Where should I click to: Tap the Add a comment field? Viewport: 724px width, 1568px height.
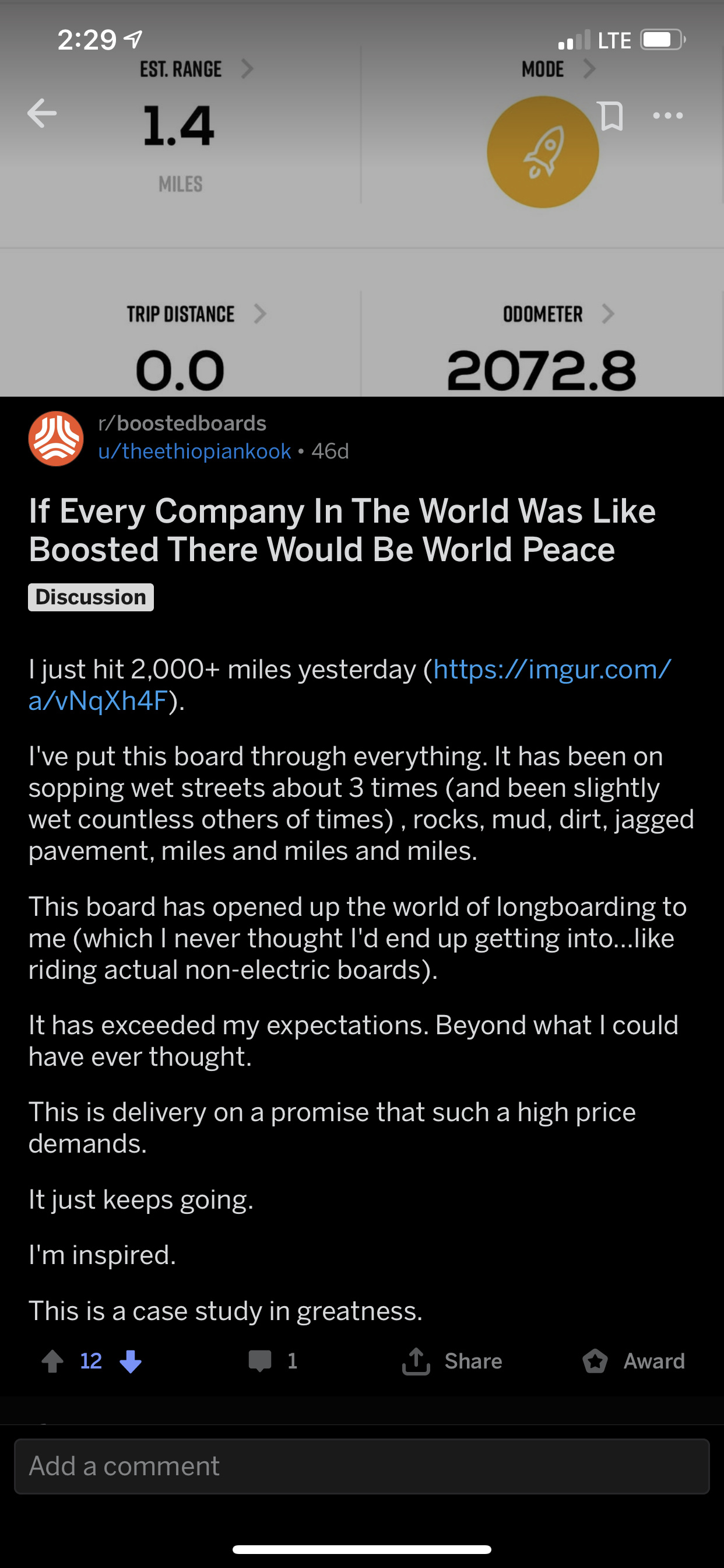(361, 1466)
